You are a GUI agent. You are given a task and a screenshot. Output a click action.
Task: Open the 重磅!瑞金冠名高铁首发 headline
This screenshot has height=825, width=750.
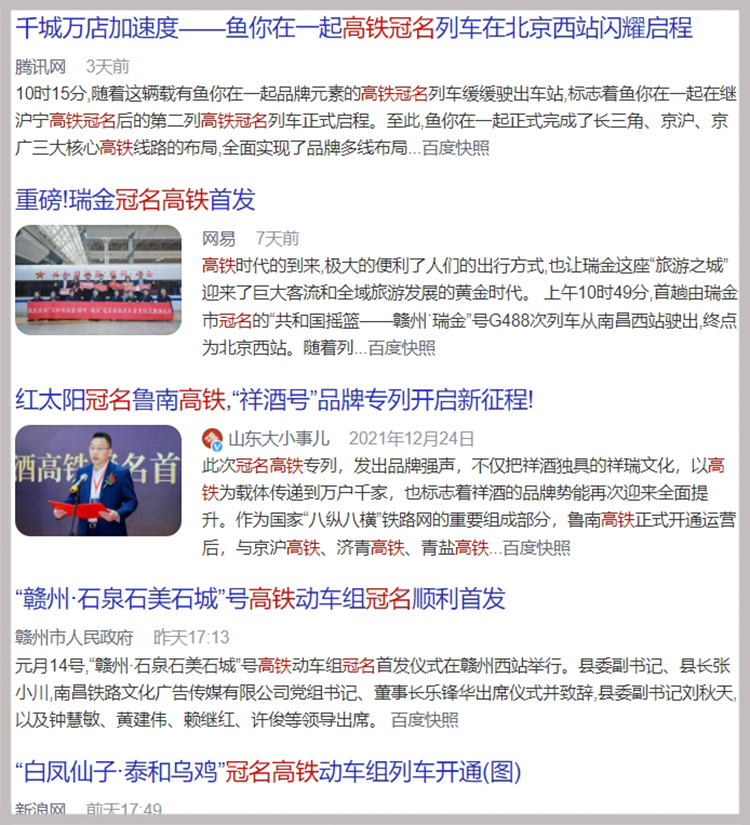click(x=135, y=199)
